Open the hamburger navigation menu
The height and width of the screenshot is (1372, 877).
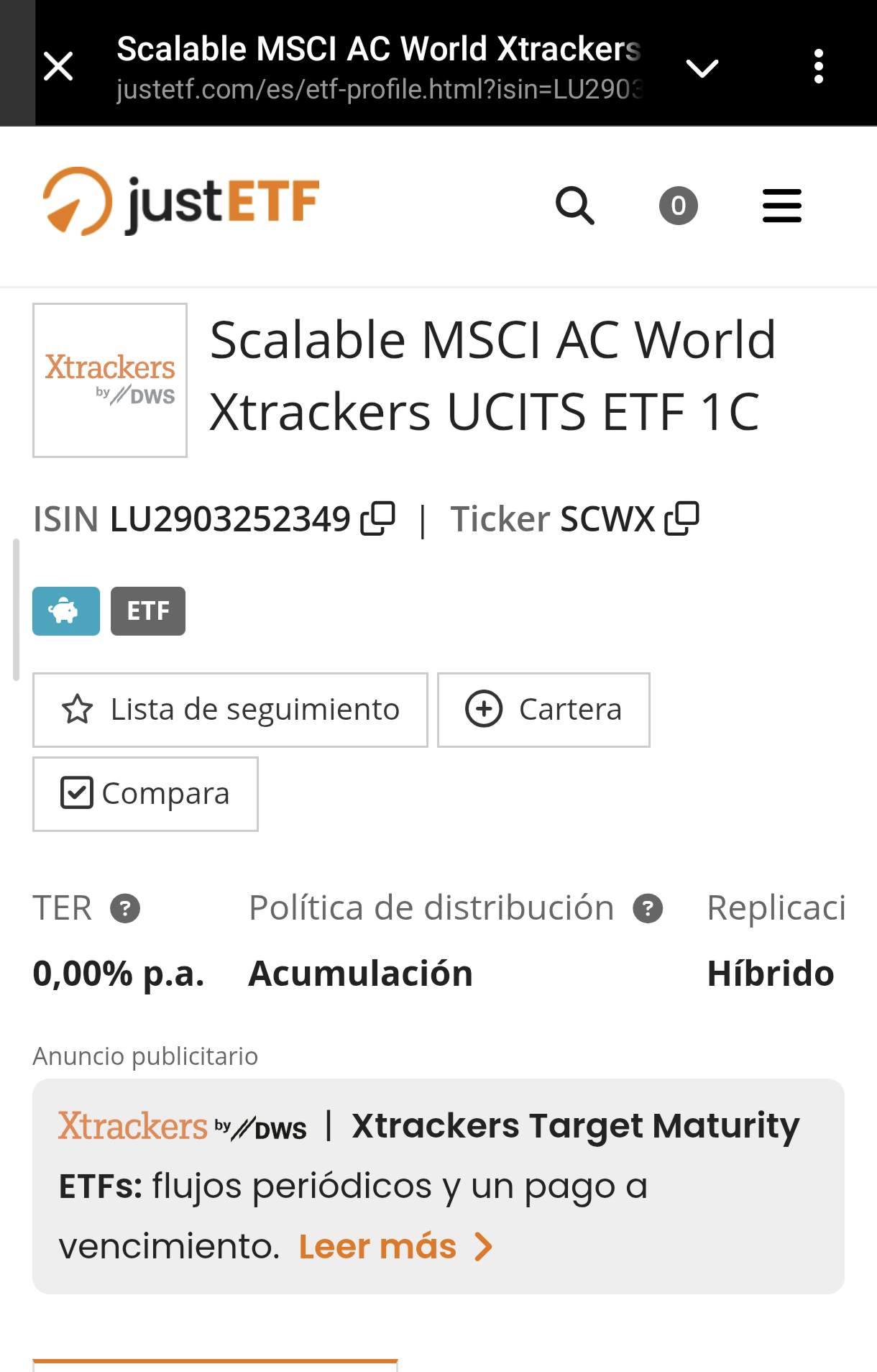(781, 206)
